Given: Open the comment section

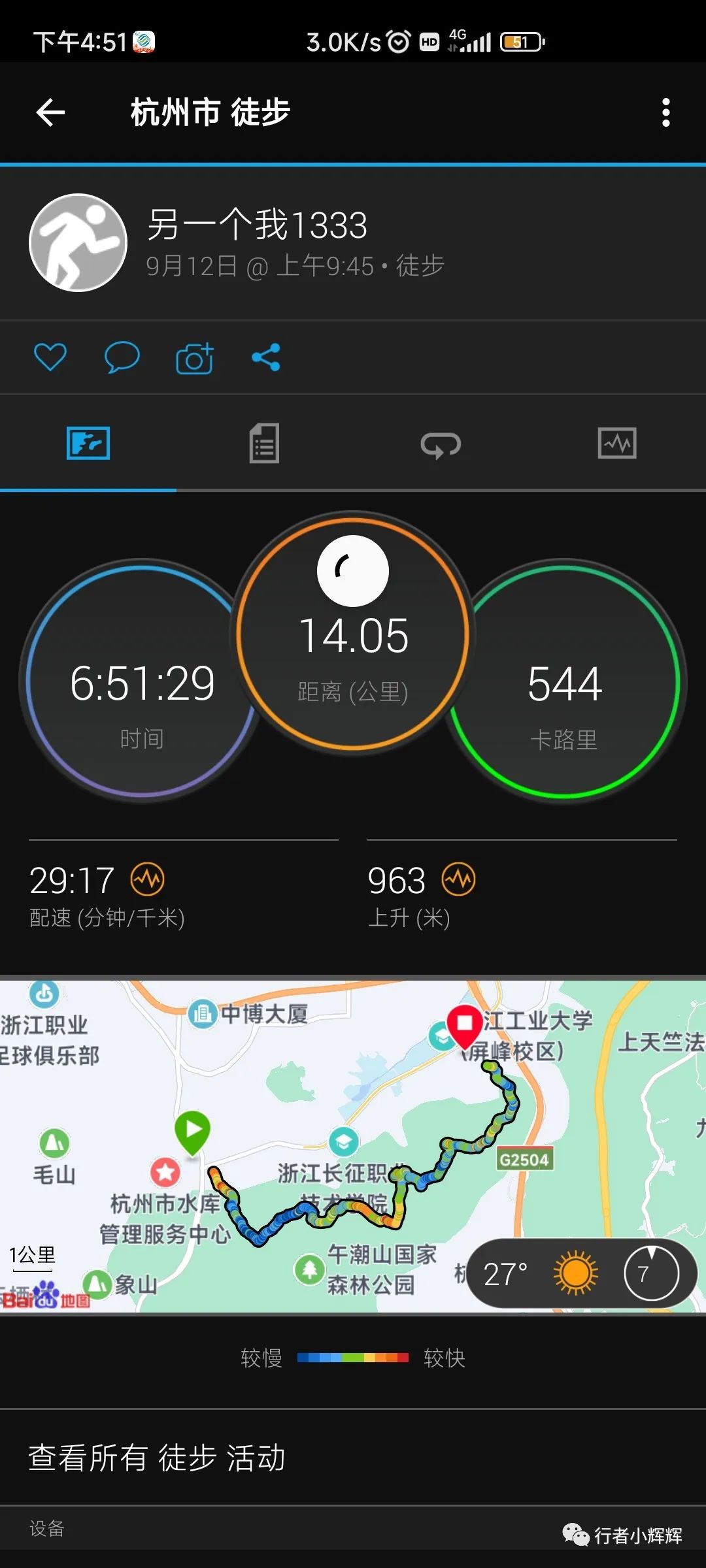Looking at the screenshot, I should pos(122,357).
